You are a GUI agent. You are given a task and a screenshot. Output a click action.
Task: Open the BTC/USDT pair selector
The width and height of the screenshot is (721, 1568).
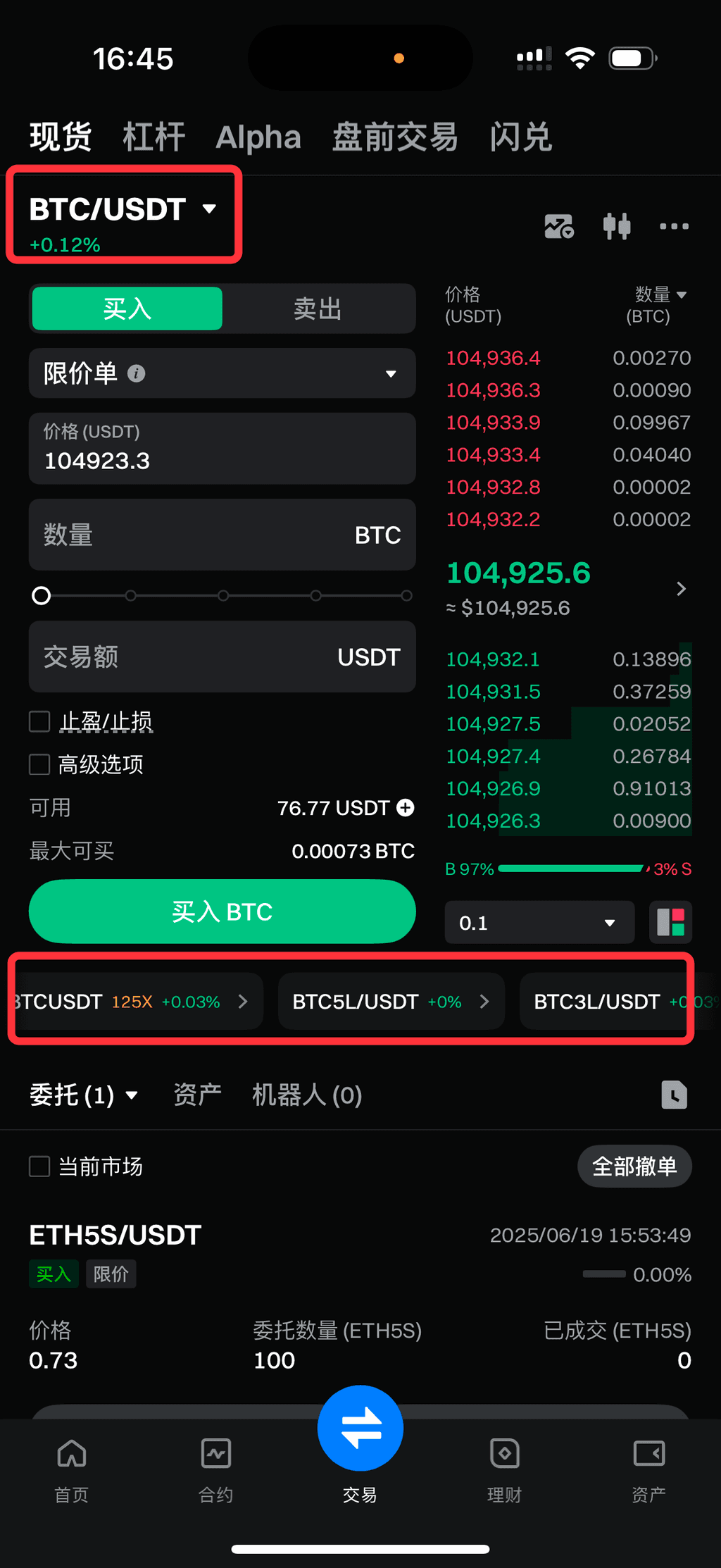121,210
